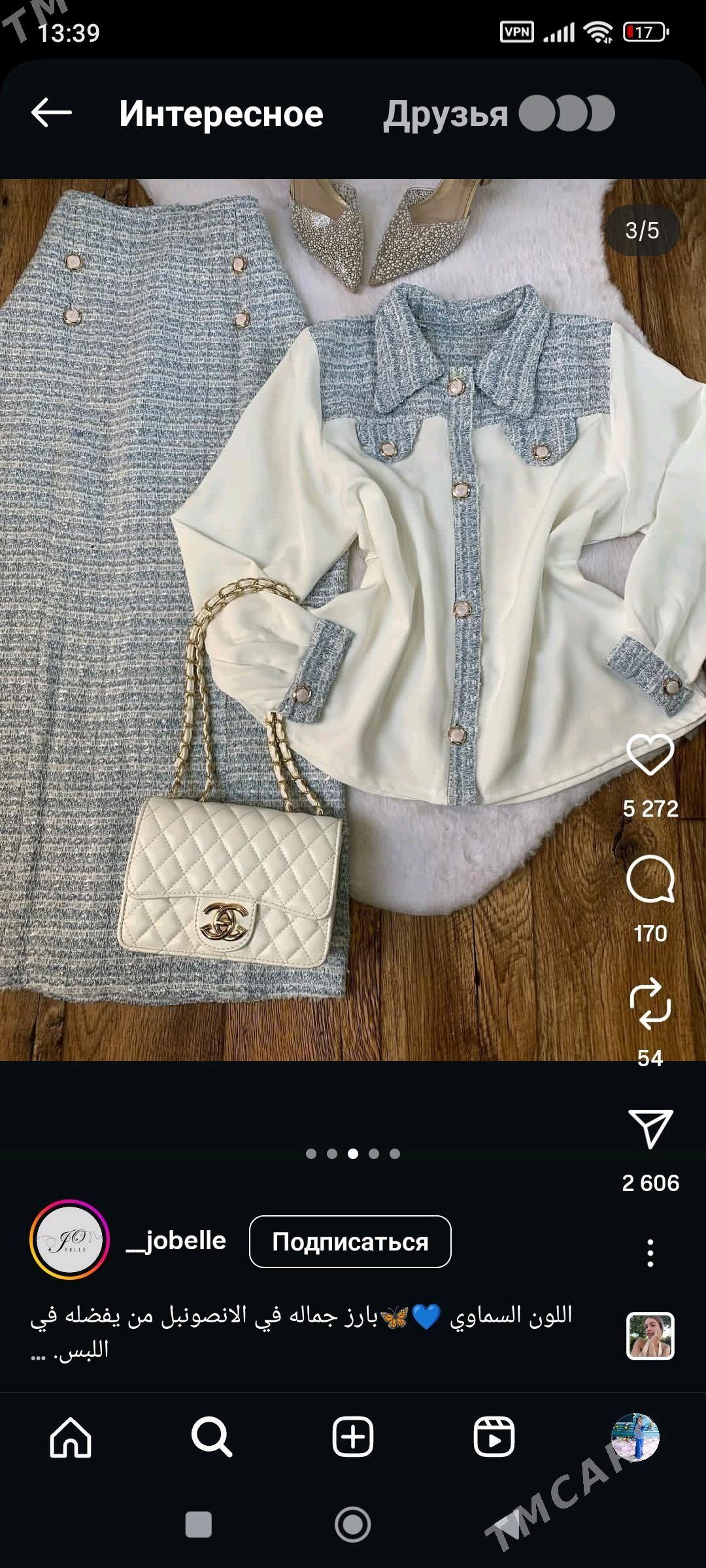706x1568 pixels.
Task: Open the Search tab
Action: (211, 1437)
